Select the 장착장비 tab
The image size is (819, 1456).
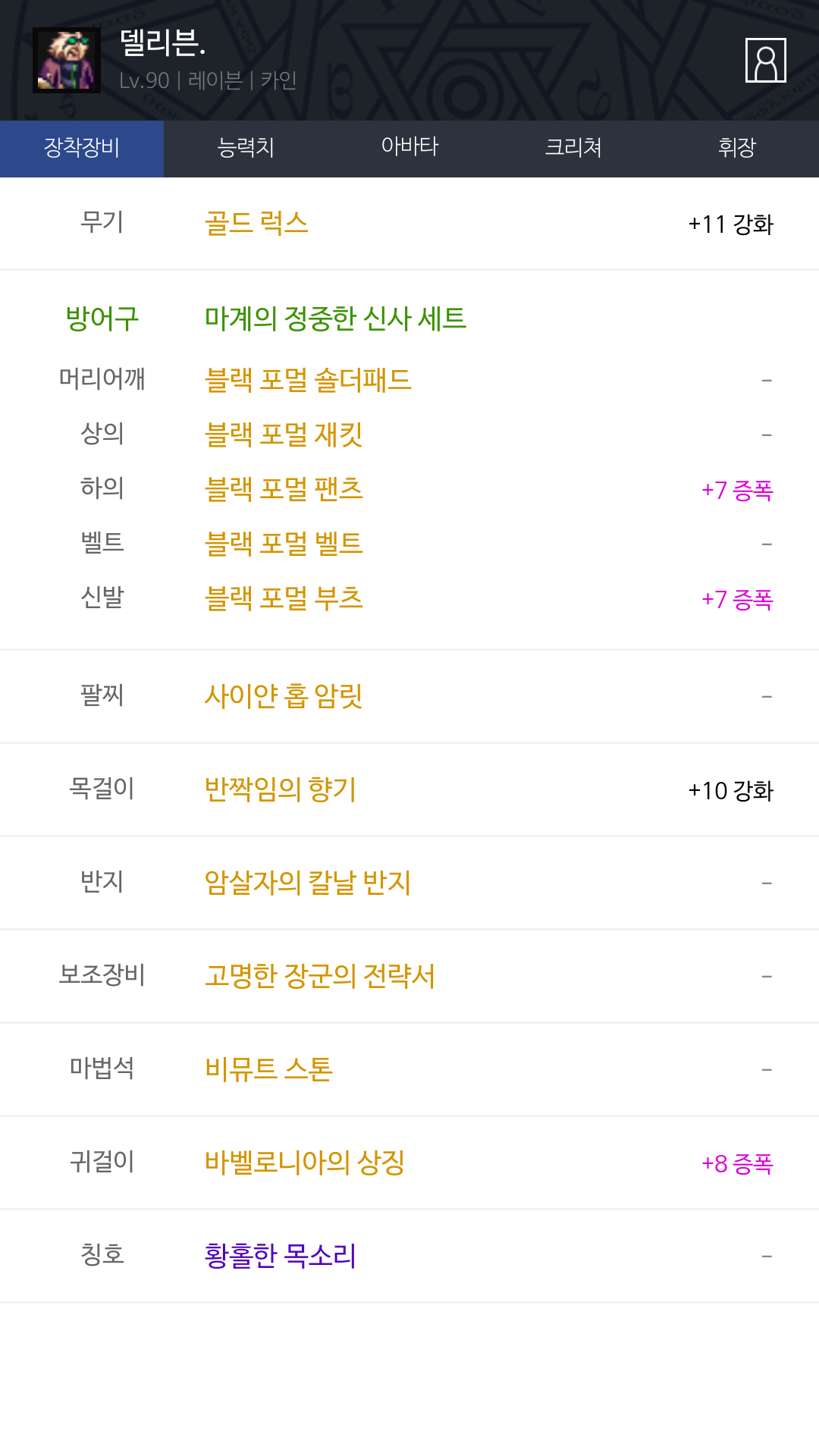(82, 147)
